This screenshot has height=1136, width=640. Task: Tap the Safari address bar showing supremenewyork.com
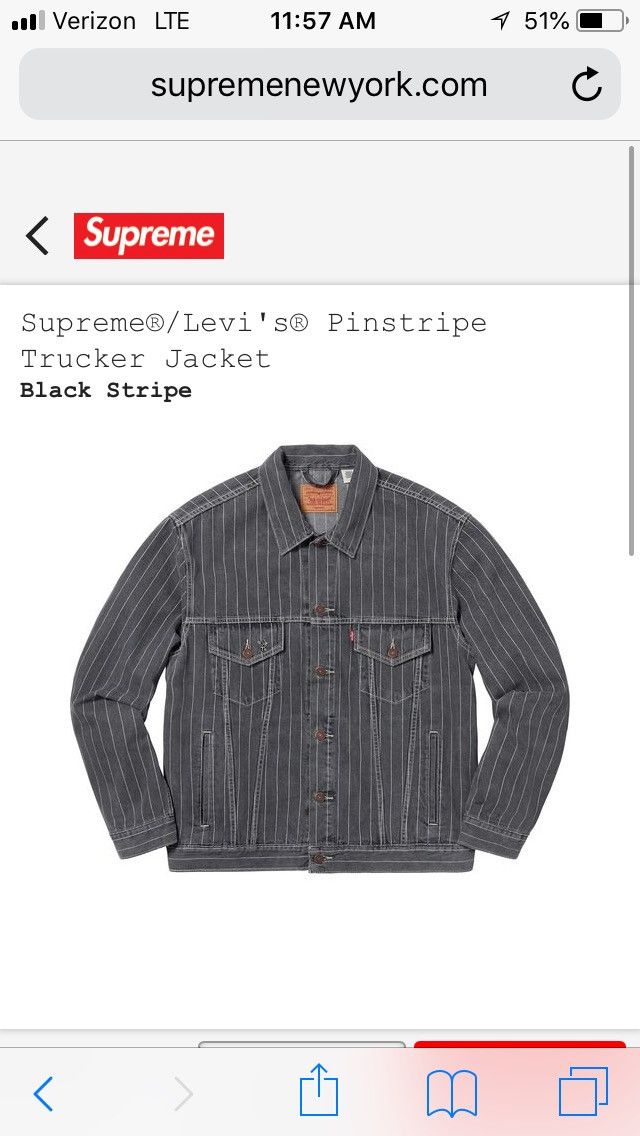pos(318,85)
